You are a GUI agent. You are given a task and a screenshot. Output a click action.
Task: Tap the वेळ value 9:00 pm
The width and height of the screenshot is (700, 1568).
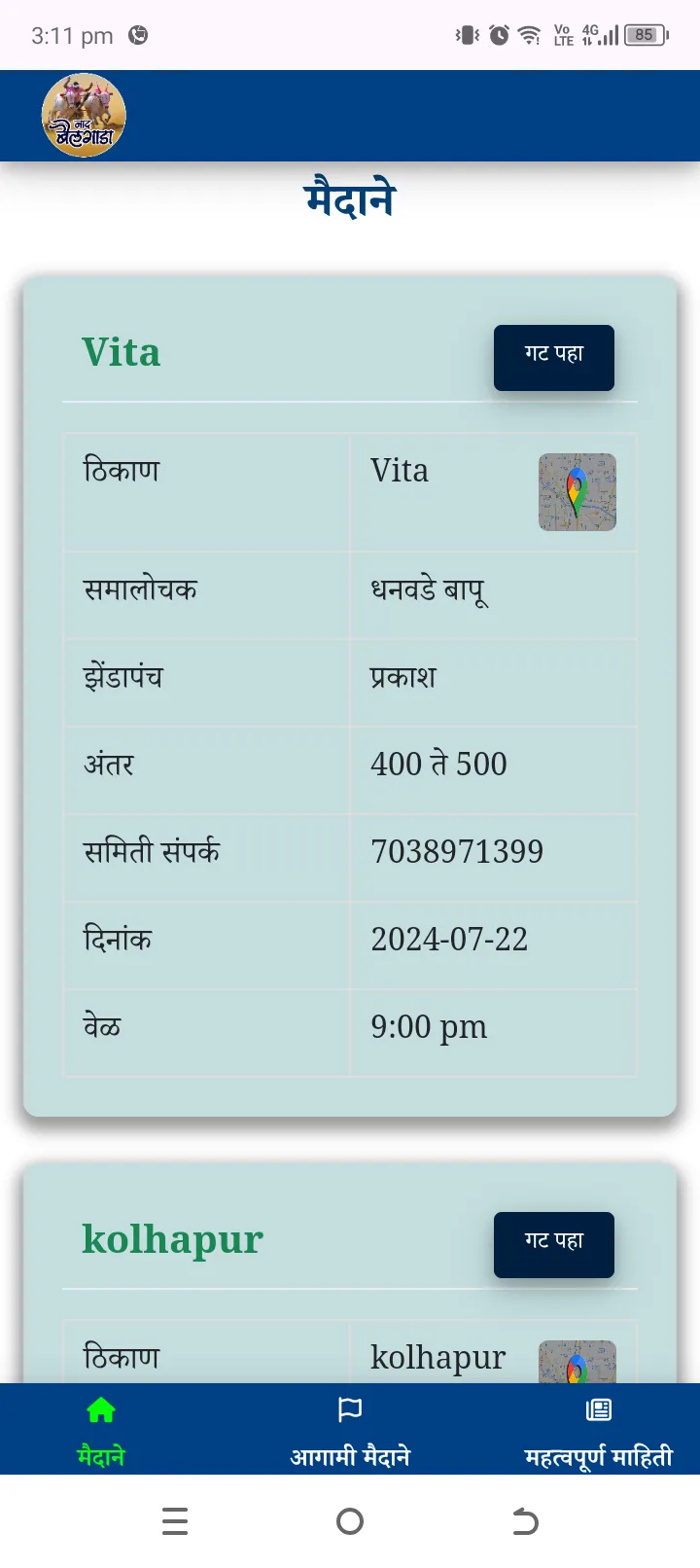point(430,1026)
